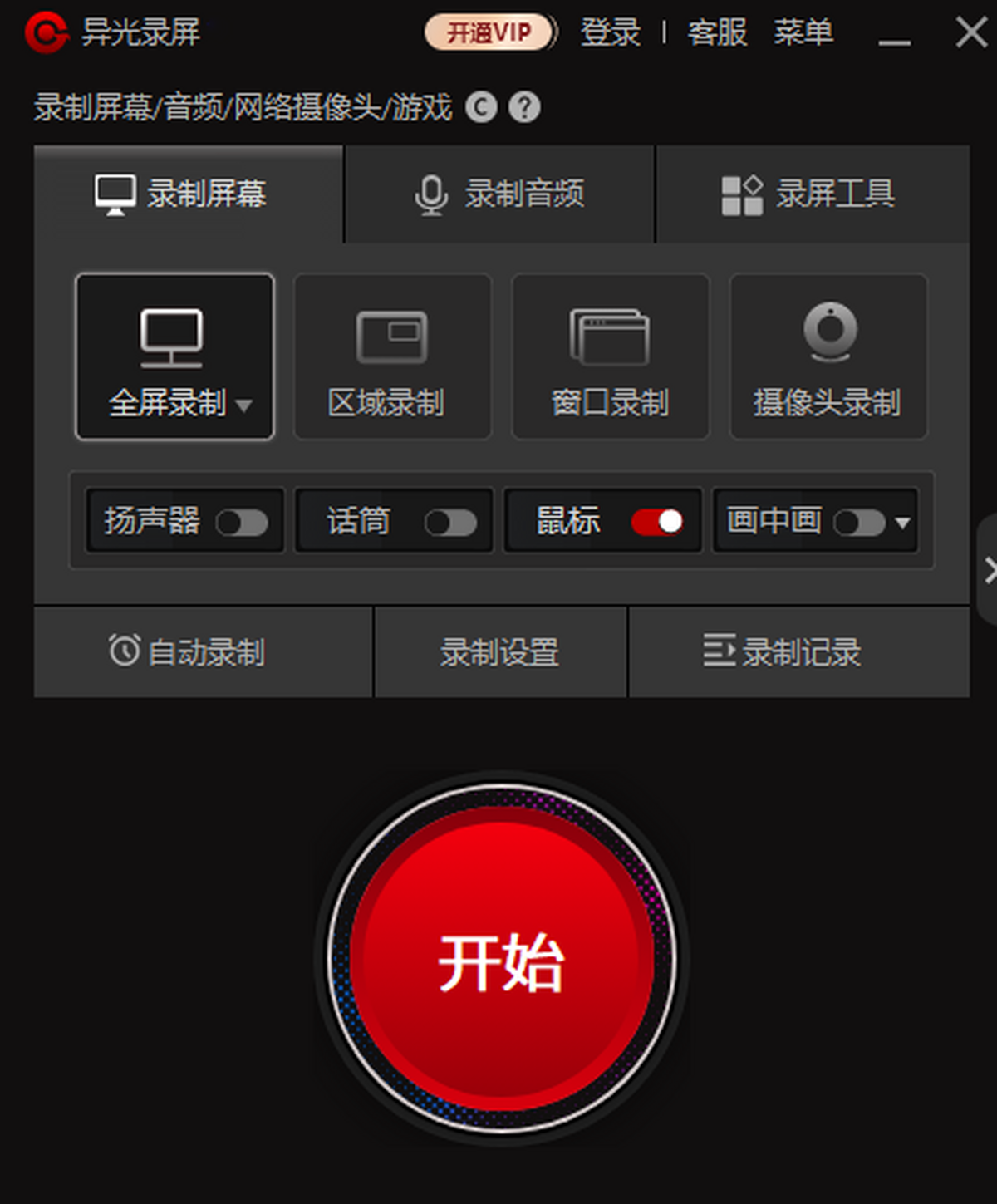Close the 异光录屏 window
This screenshot has height=1204, width=997.
[970, 32]
